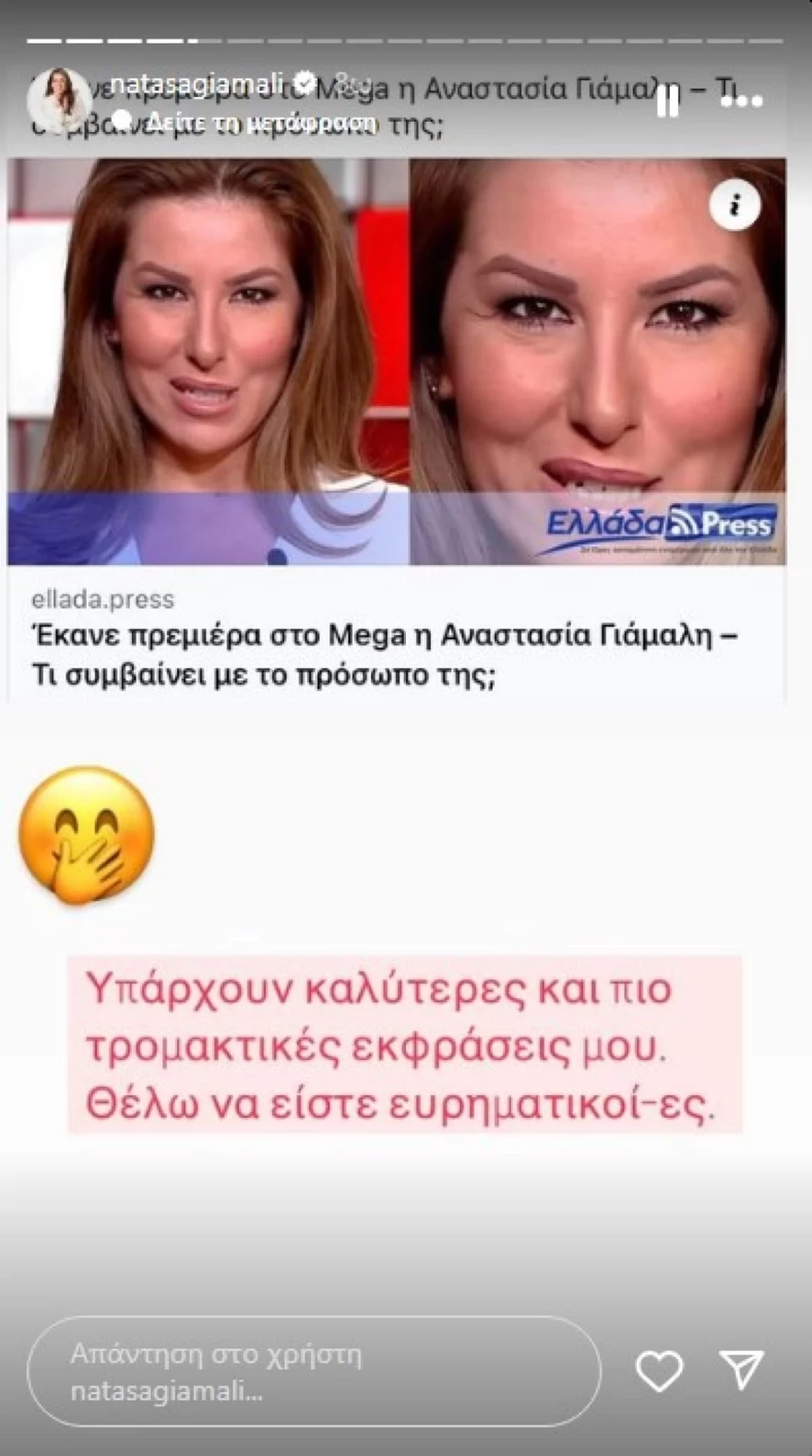Tap Δείτε τη μετάφραση to see translation

pos(261,121)
